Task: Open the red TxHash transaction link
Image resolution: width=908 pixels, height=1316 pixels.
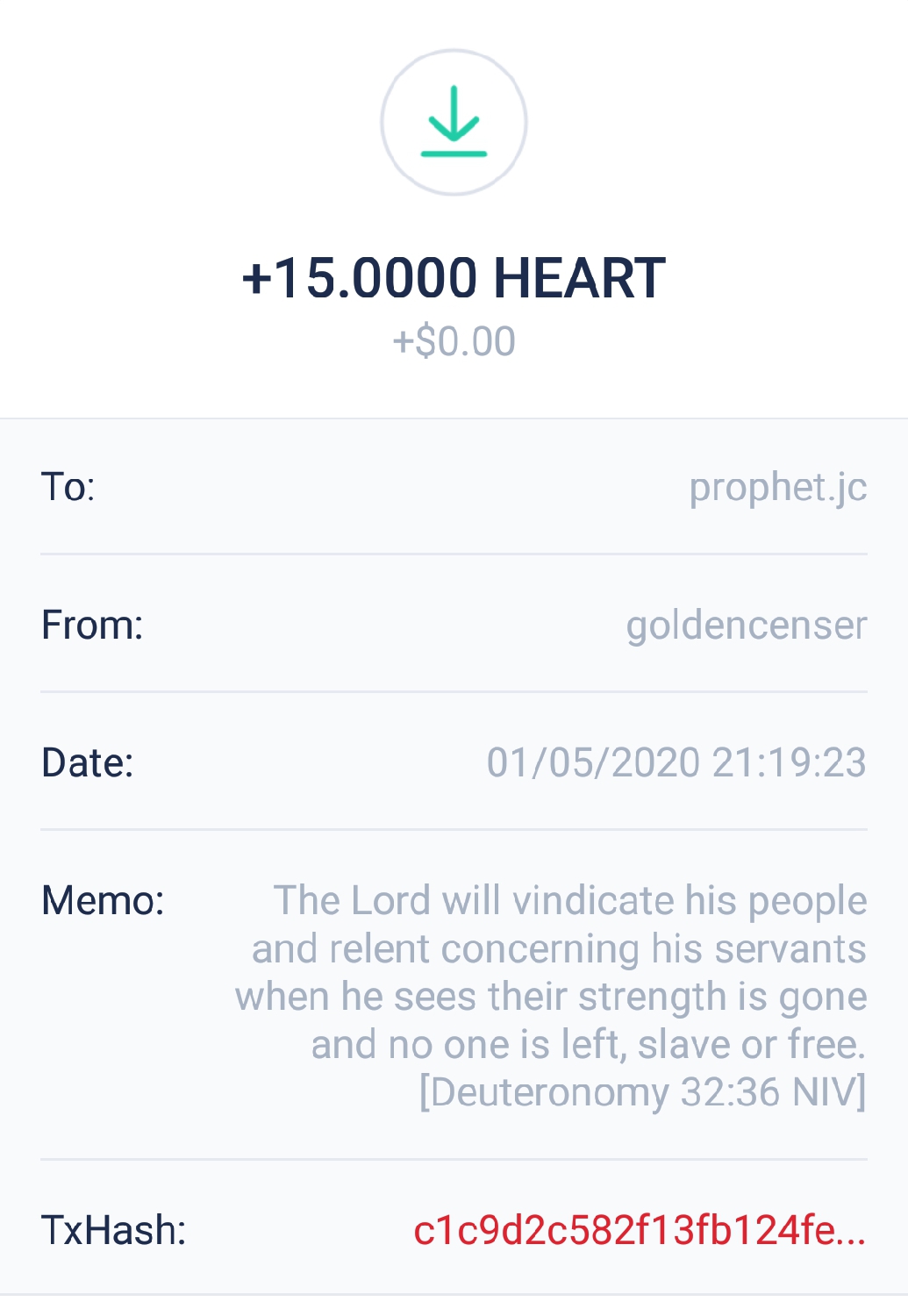Action: pos(639,1230)
